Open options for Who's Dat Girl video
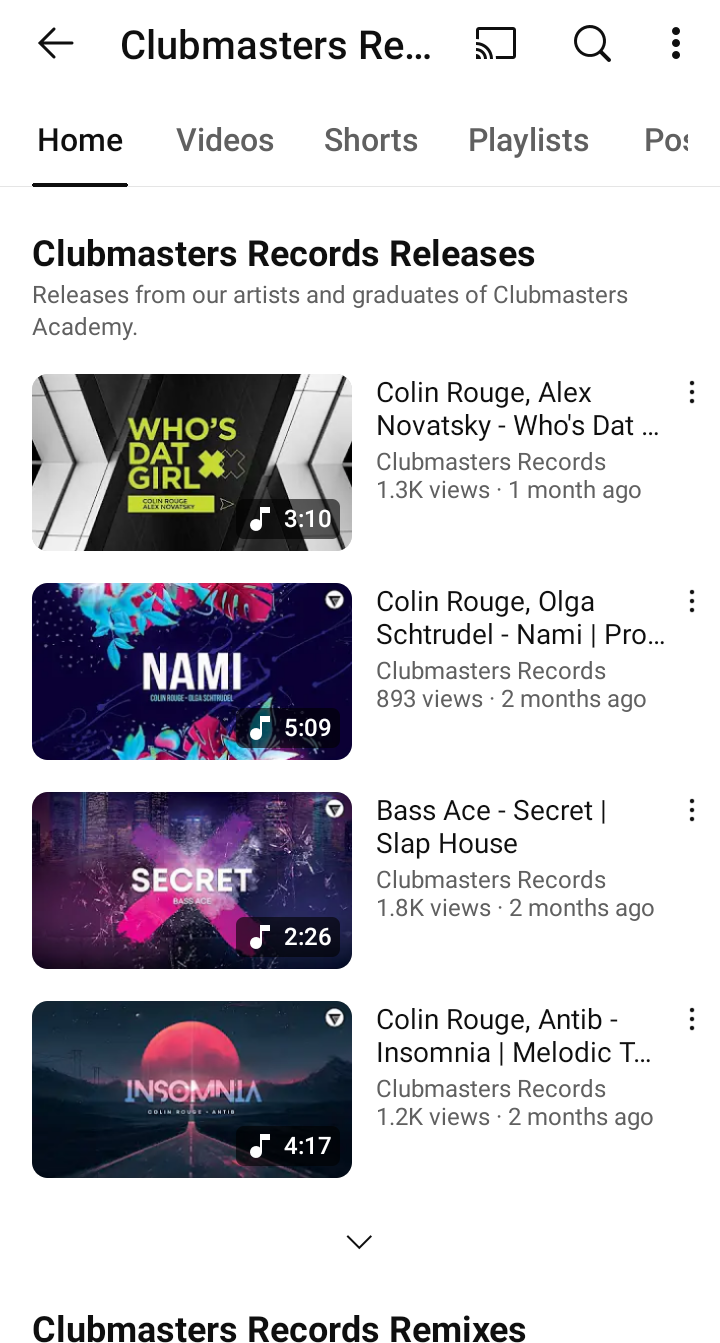This screenshot has width=720, height=1343. coord(691,393)
